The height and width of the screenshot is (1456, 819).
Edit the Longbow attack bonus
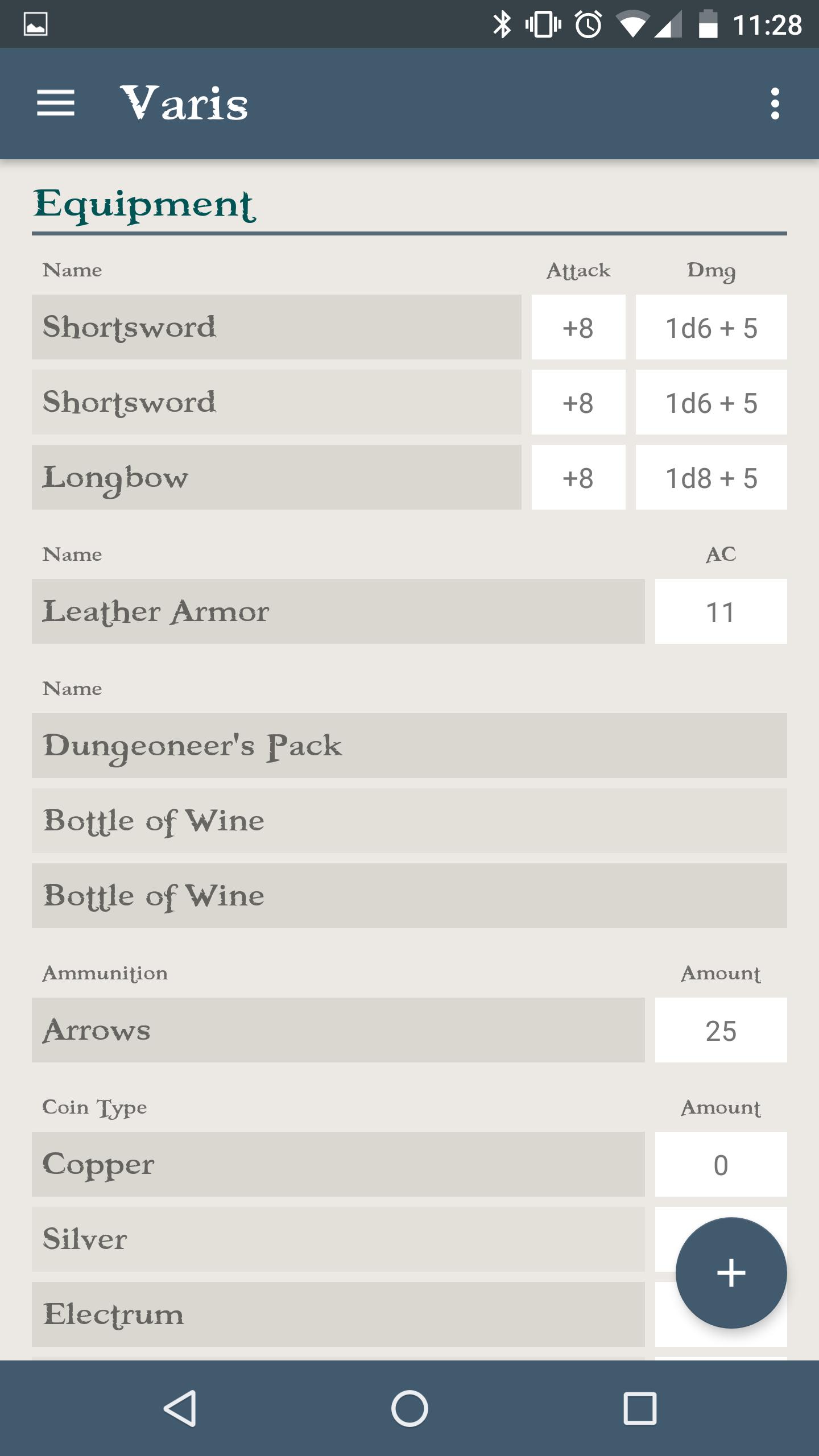click(x=578, y=477)
